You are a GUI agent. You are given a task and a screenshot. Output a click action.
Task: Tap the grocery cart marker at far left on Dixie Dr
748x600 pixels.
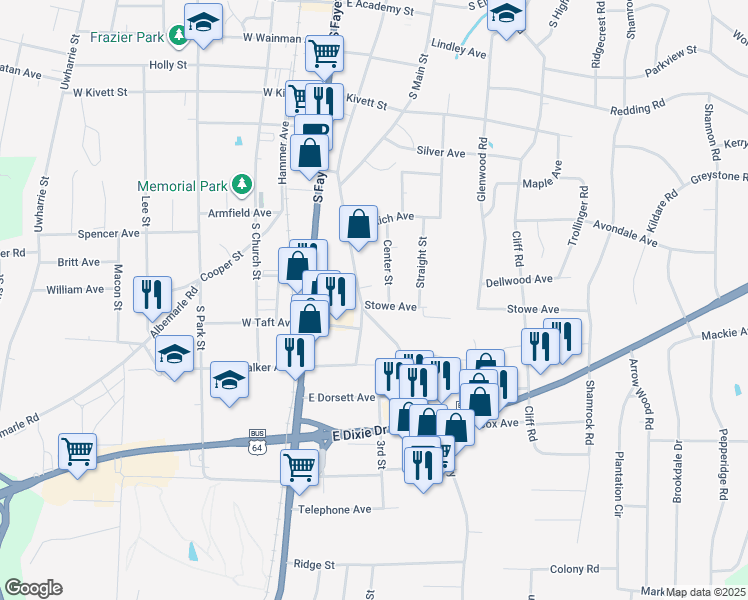click(77, 450)
